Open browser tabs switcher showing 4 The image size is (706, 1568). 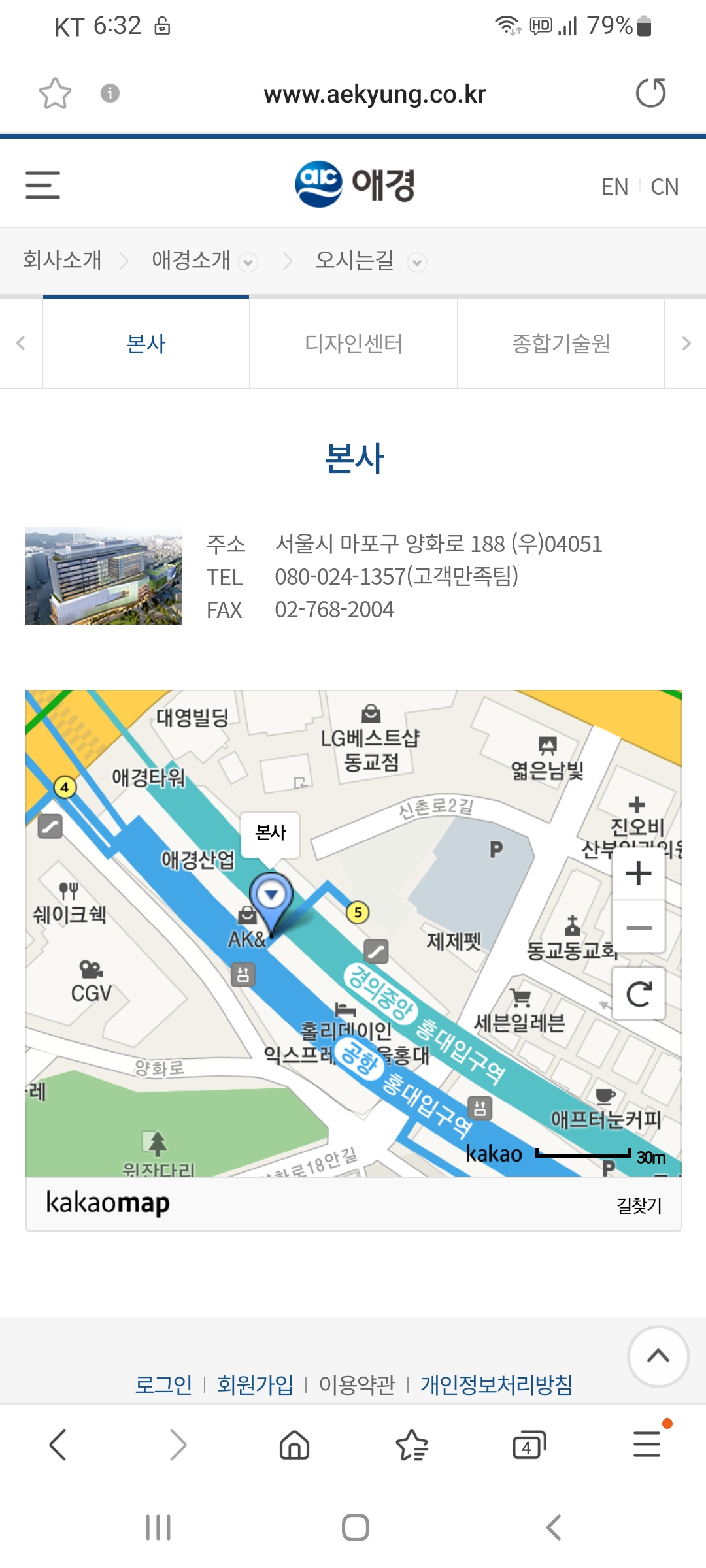point(529,1445)
